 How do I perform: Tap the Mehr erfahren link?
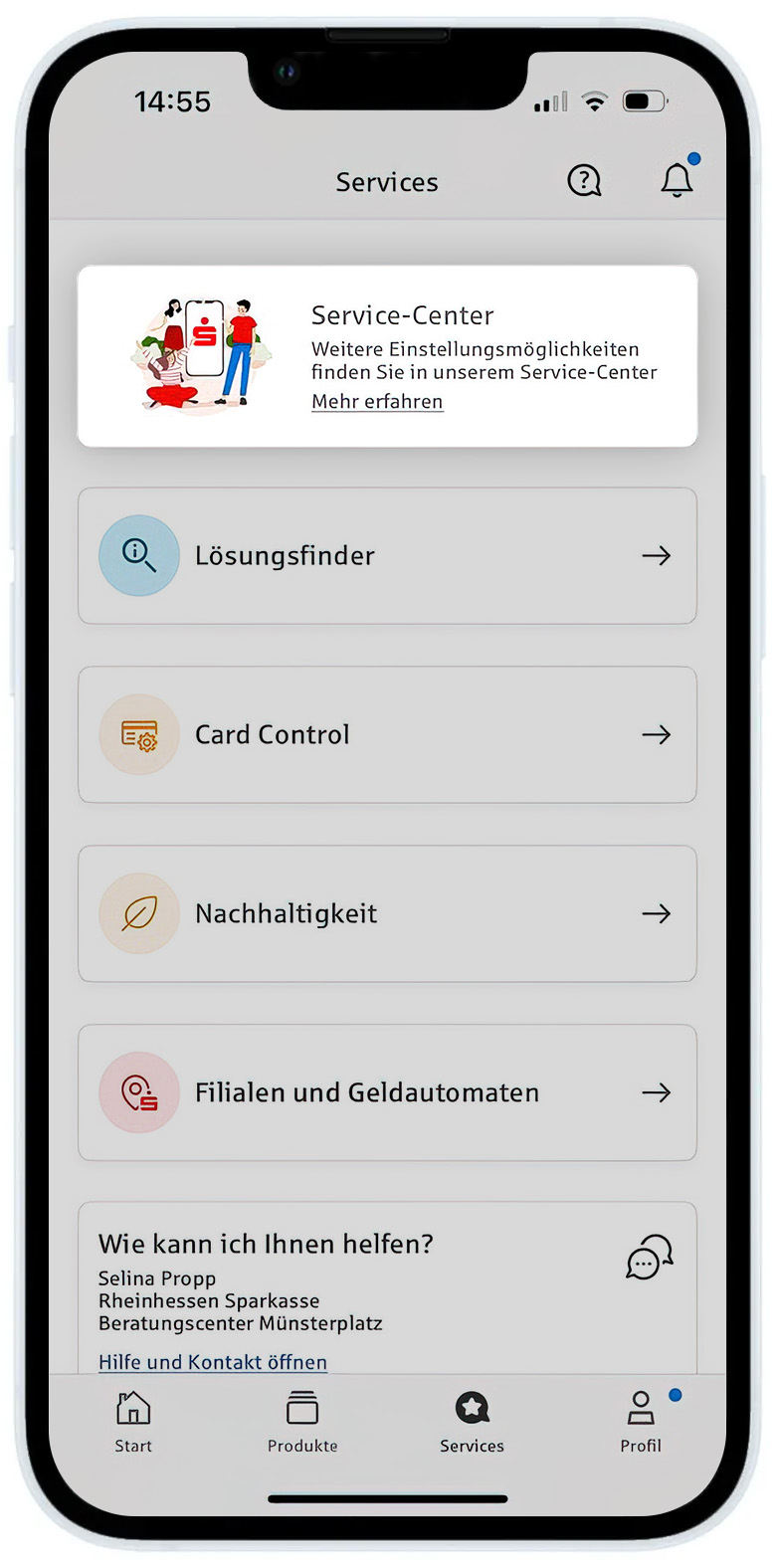[377, 401]
